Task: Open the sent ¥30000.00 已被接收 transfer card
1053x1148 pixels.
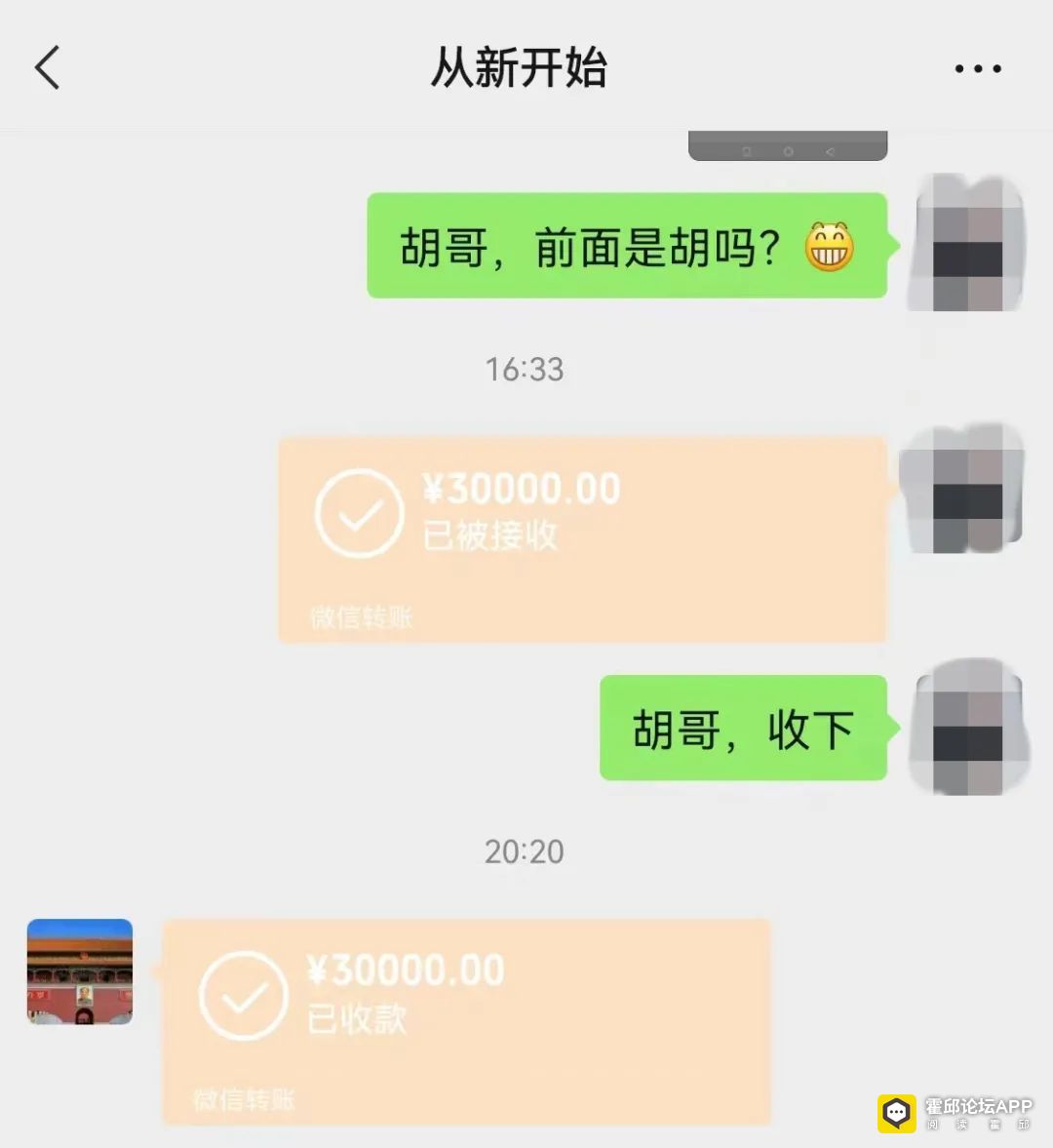Action: [x=582, y=538]
